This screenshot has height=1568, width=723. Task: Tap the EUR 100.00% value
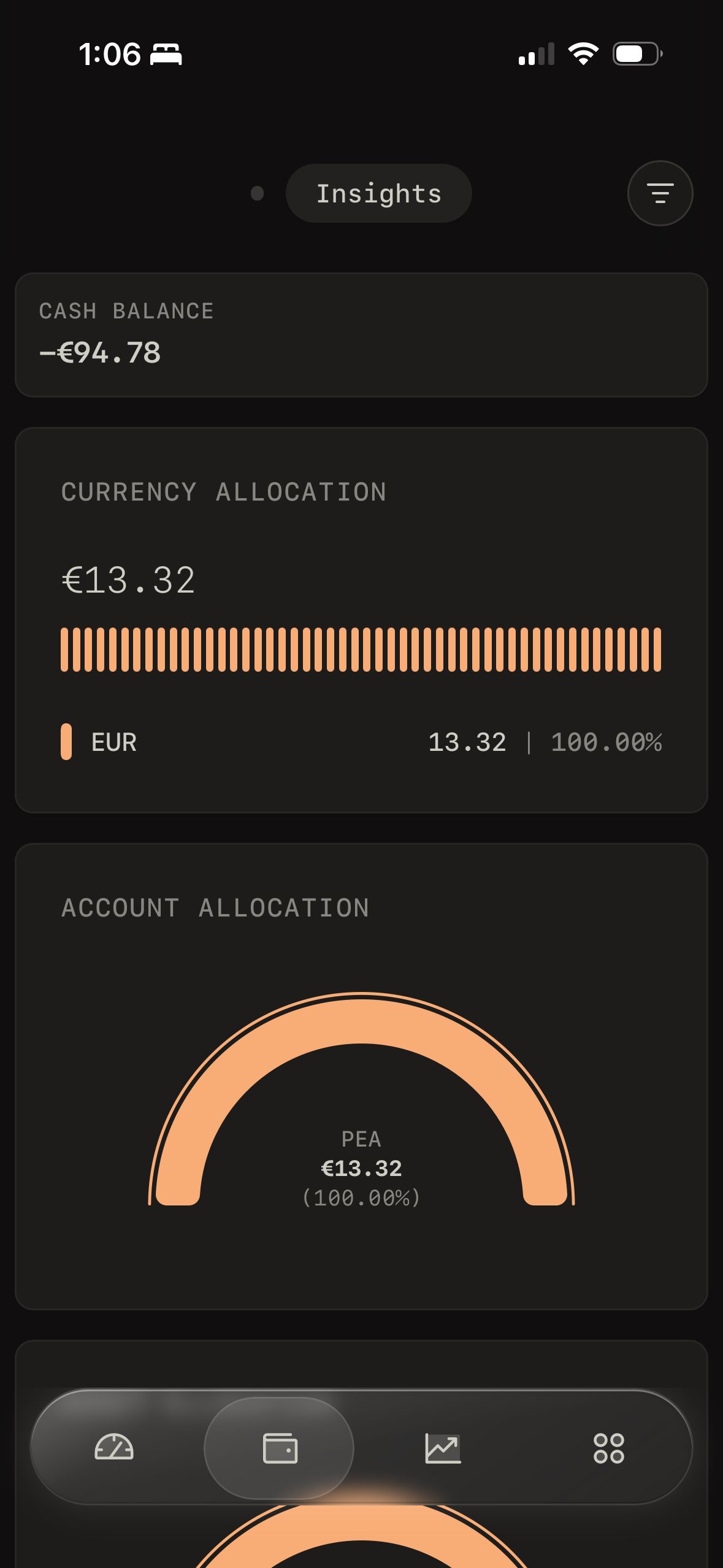pyautogui.click(x=606, y=742)
